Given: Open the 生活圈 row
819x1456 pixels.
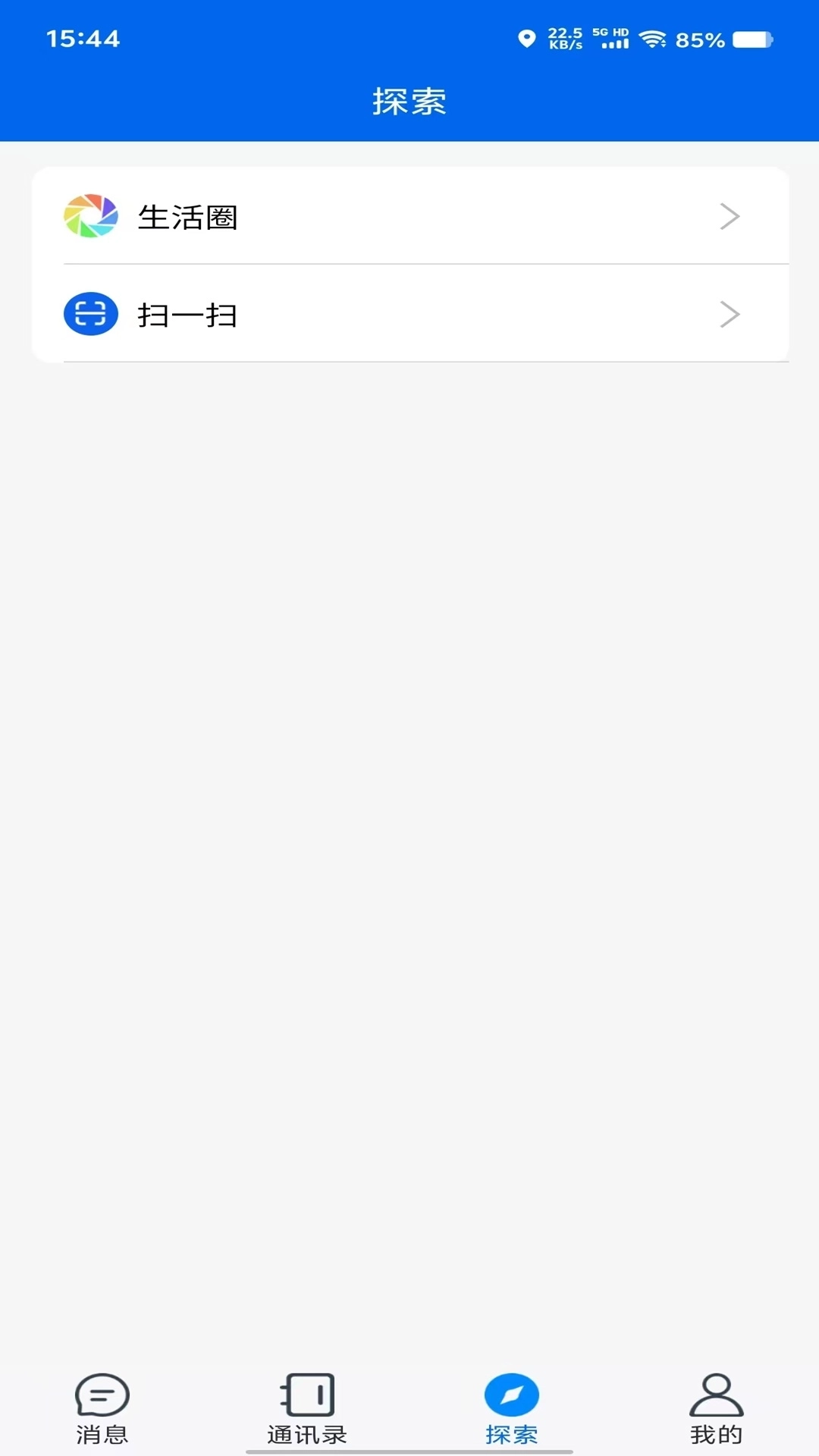Looking at the screenshot, I should (409, 217).
